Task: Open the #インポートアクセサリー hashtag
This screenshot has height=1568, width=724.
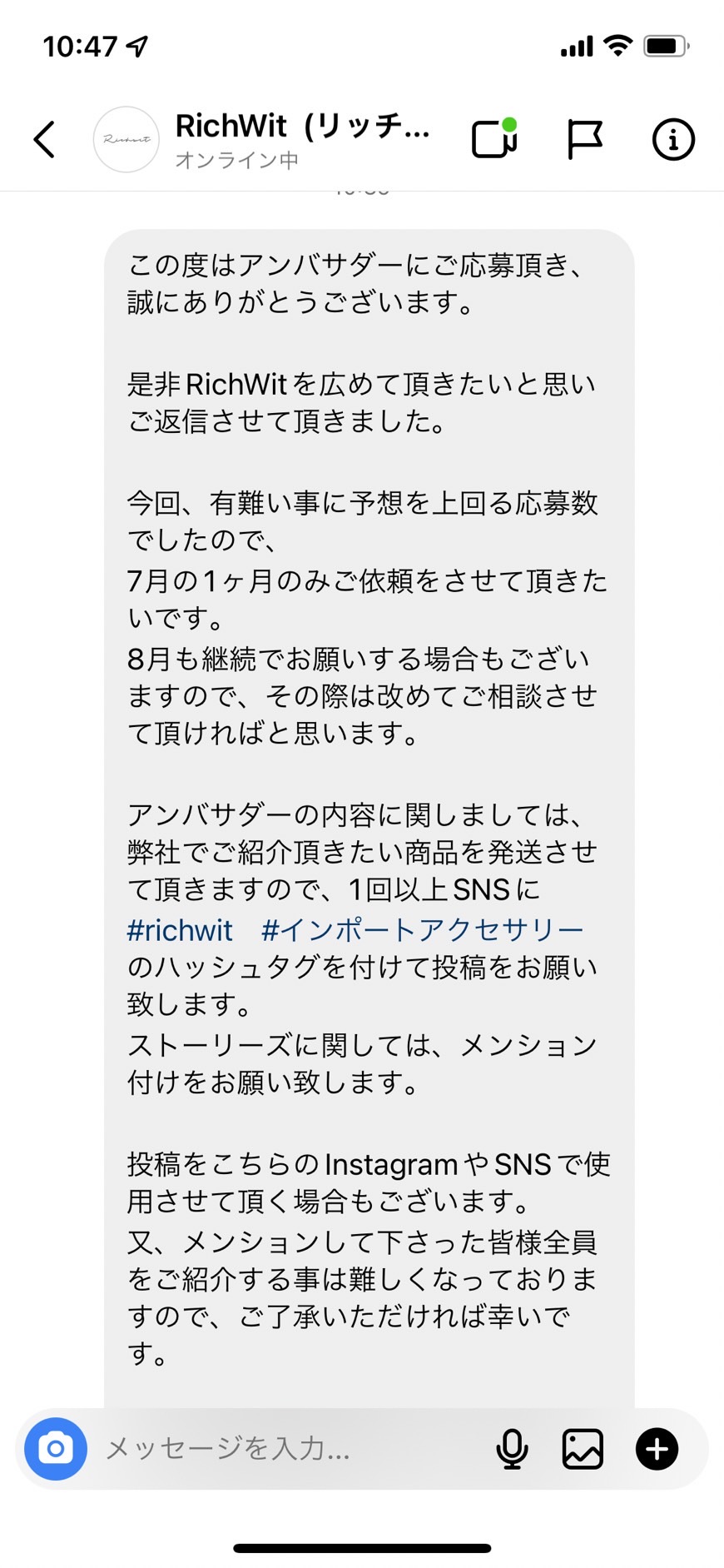Action: pyautogui.click(x=423, y=929)
